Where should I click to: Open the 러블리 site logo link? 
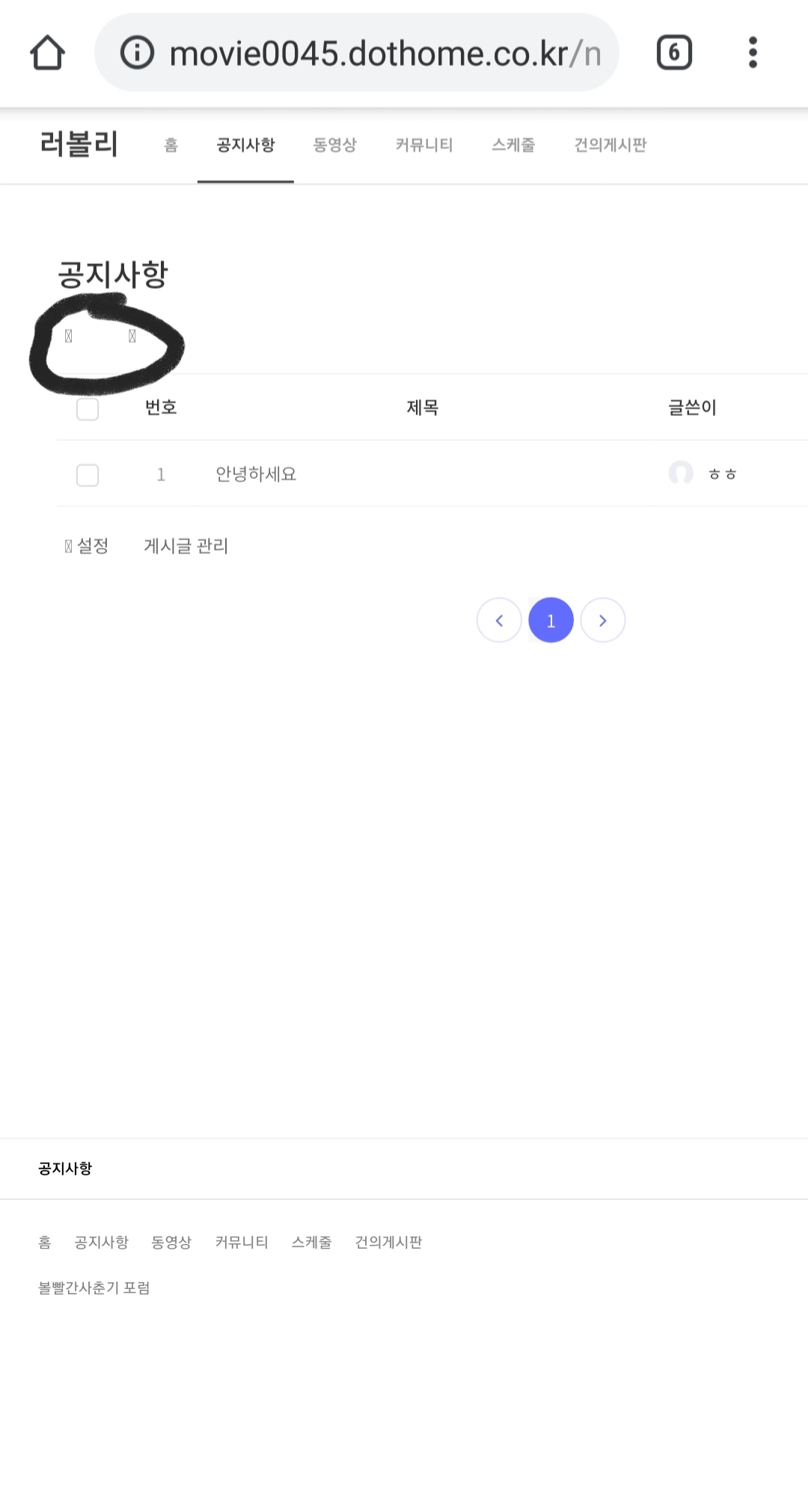(x=79, y=144)
